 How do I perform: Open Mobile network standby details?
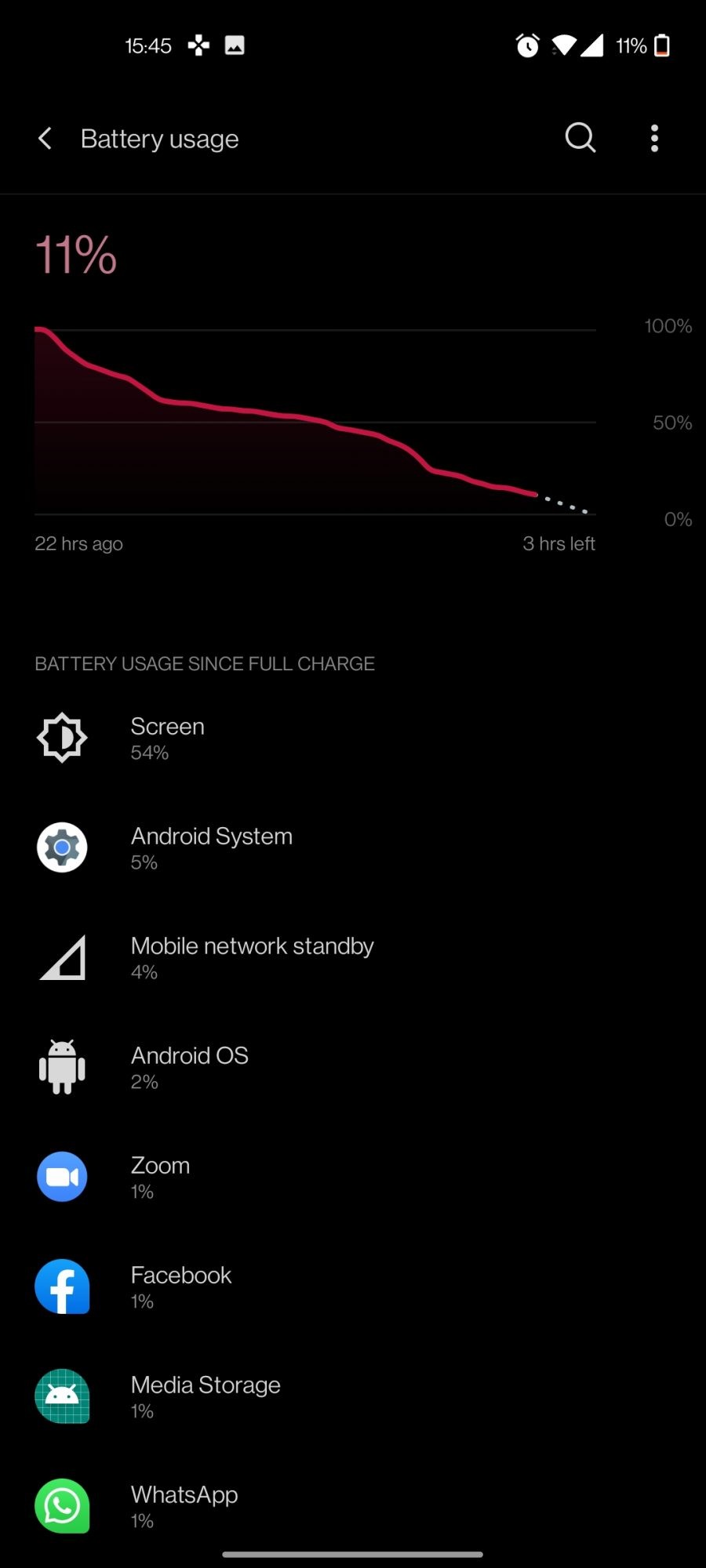click(251, 957)
